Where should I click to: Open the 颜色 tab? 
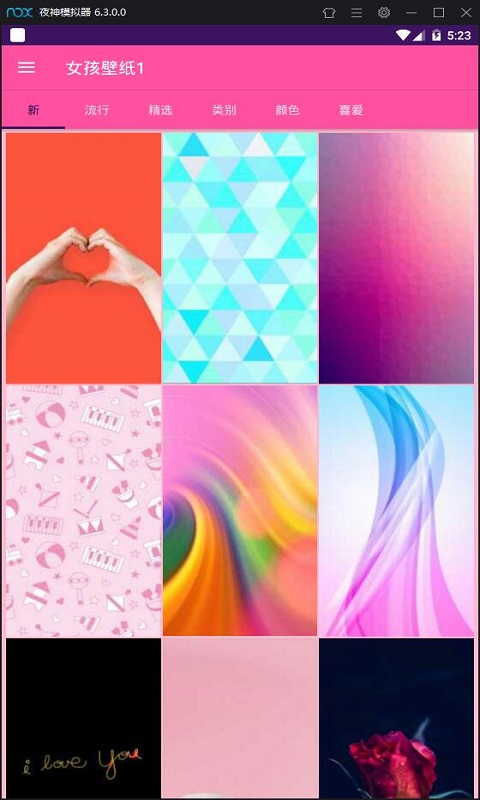pyautogui.click(x=287, y=110)
